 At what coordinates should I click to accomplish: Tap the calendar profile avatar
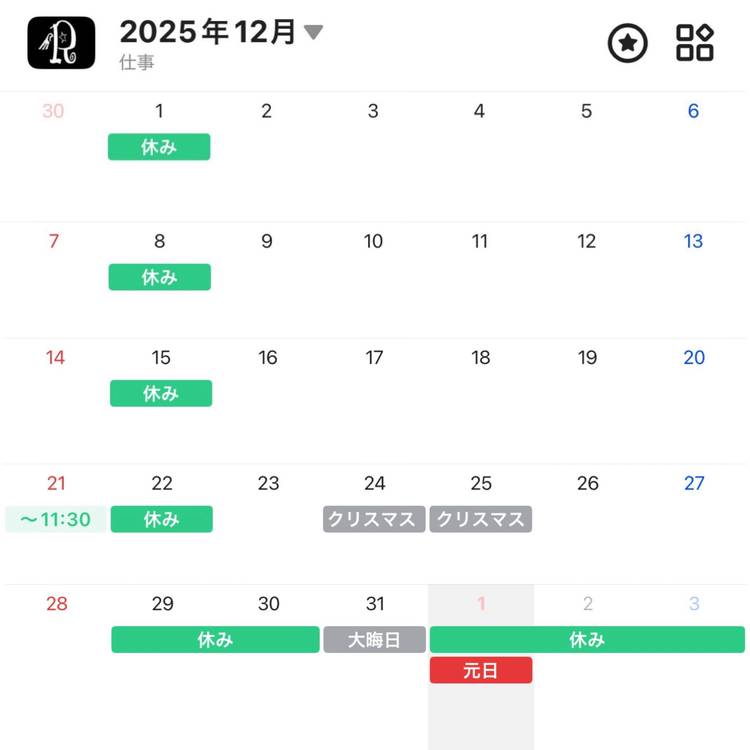click(x=61, y=43)
